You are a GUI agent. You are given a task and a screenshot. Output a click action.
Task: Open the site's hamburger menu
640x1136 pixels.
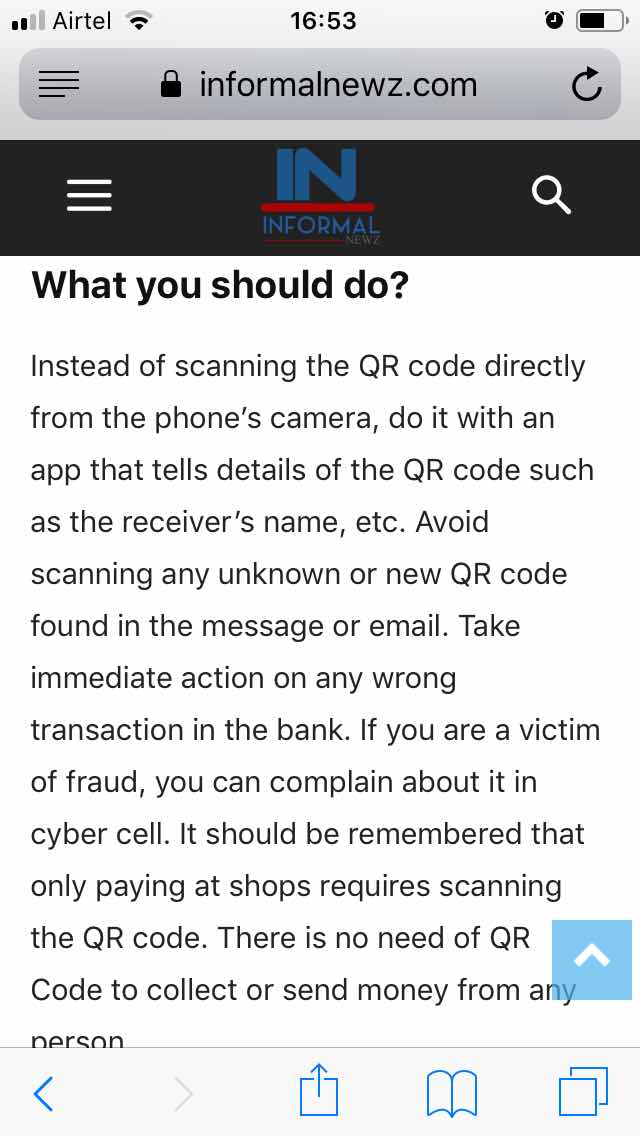tap(89, 196)
